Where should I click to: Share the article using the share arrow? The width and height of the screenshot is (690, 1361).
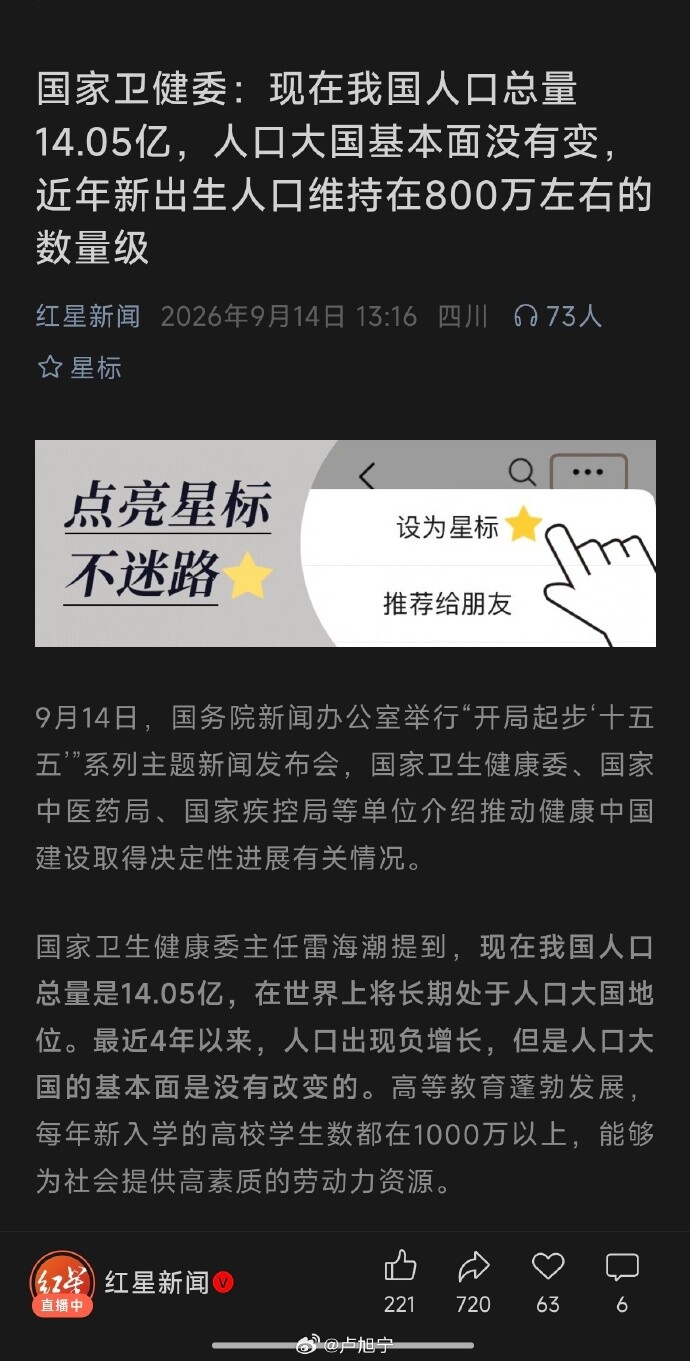tap(473, 1267)
